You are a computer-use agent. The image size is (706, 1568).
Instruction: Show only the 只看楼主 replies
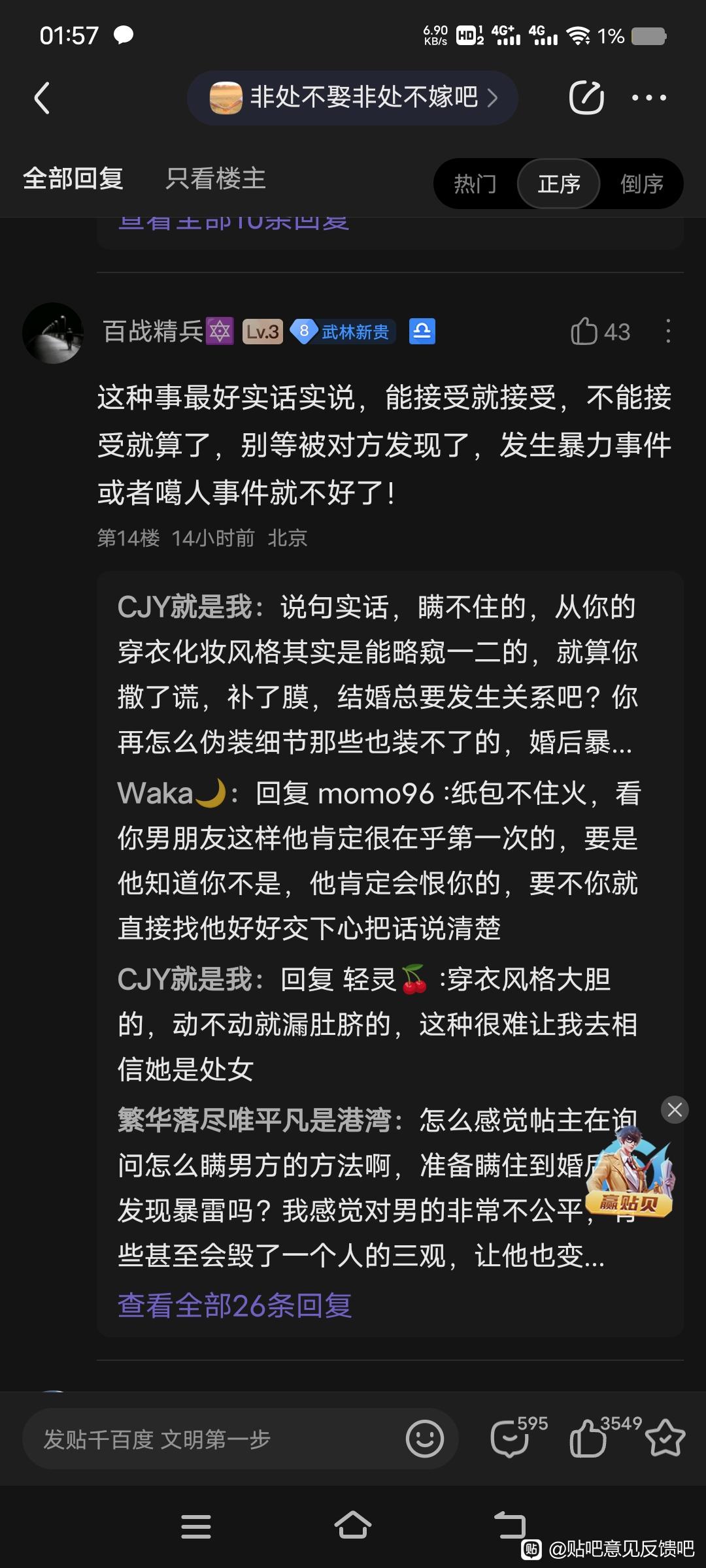point(216,178)
